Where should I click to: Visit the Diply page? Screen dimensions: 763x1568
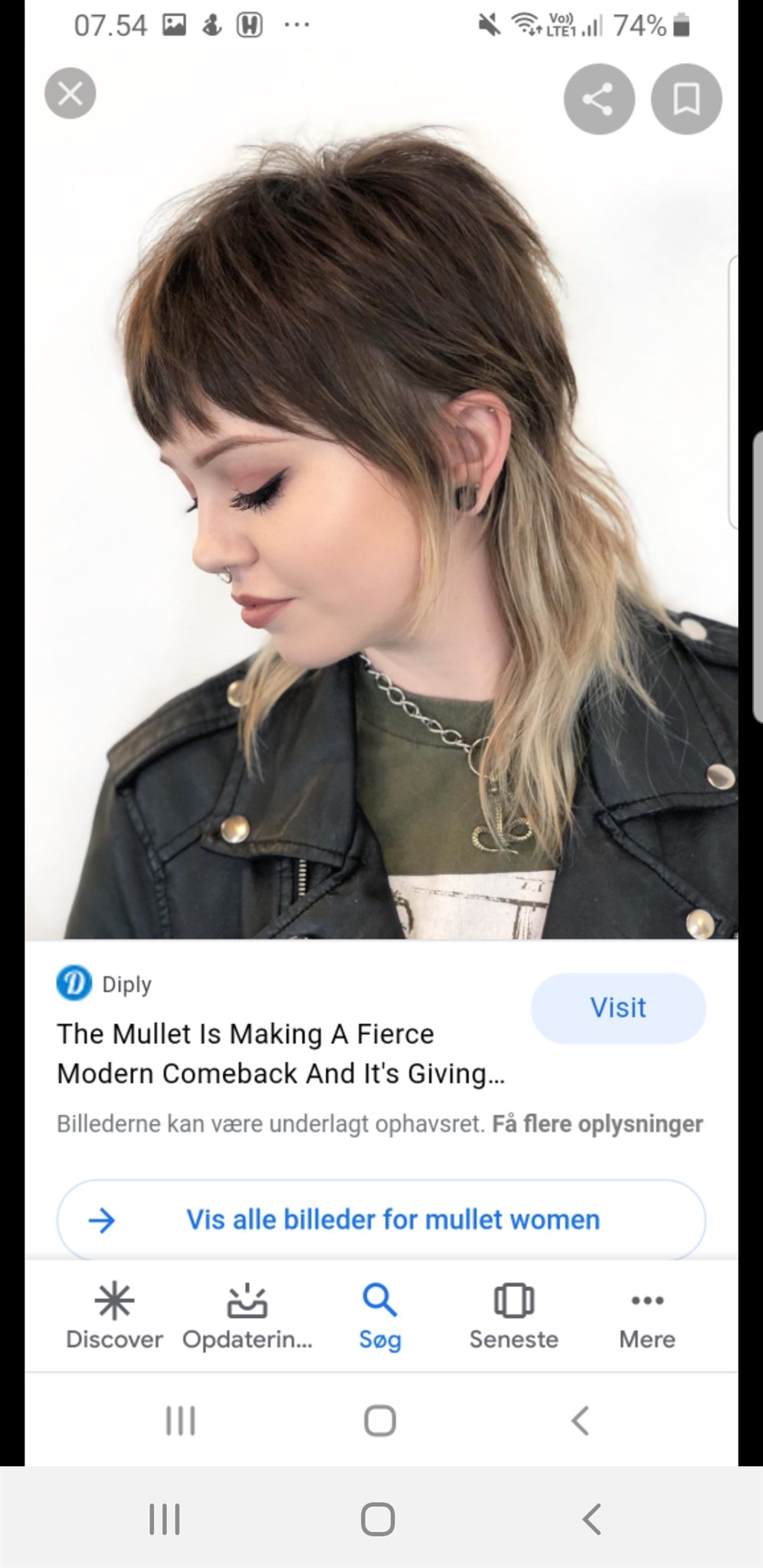pyautogui.click(x=617, y=1008)
